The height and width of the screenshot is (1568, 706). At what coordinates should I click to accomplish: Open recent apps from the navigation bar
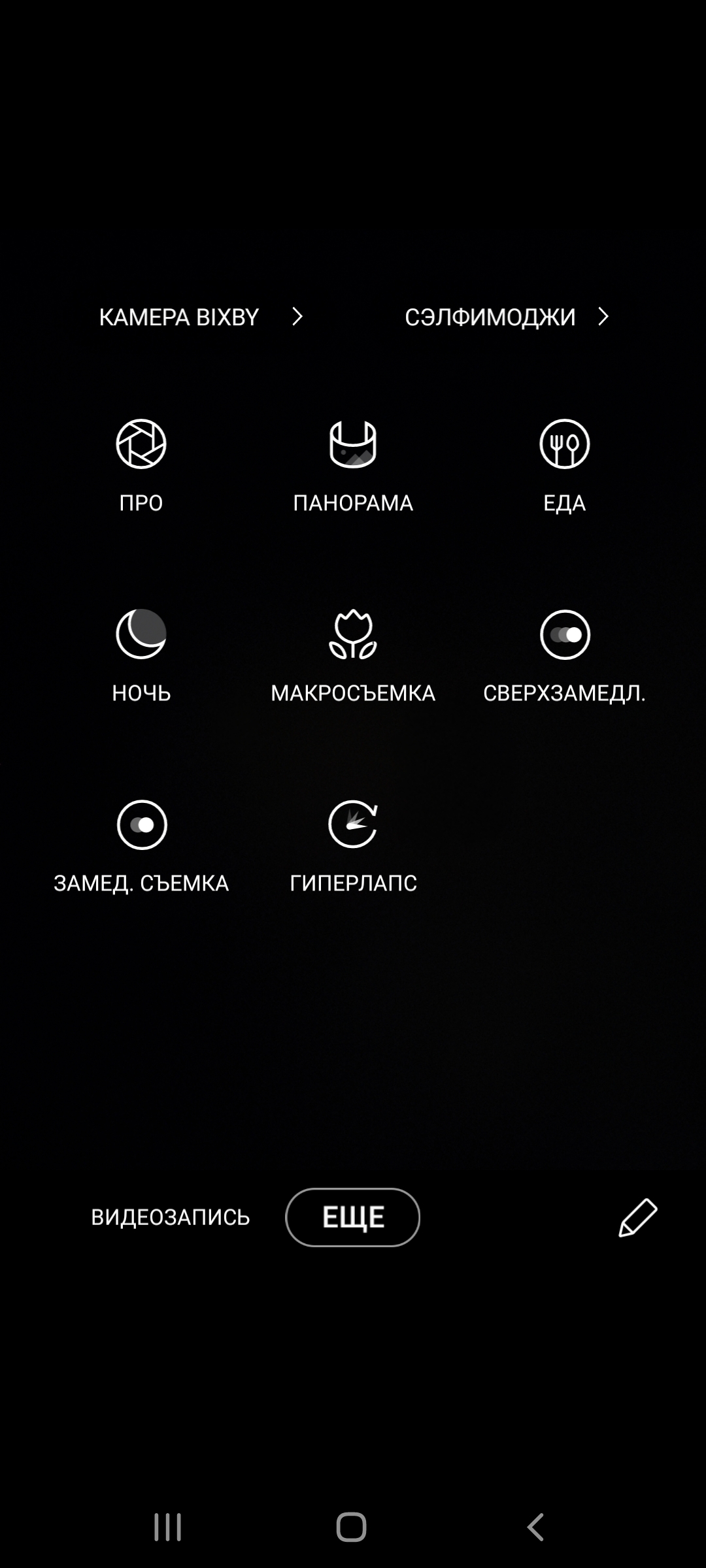(168, 1527)
